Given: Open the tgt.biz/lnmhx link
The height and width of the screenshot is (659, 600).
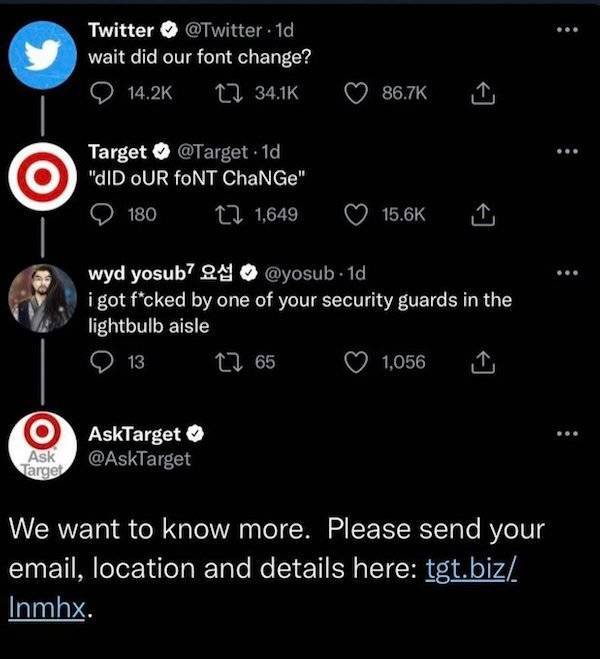Looking at the screenshot, I should click(471, 570).
